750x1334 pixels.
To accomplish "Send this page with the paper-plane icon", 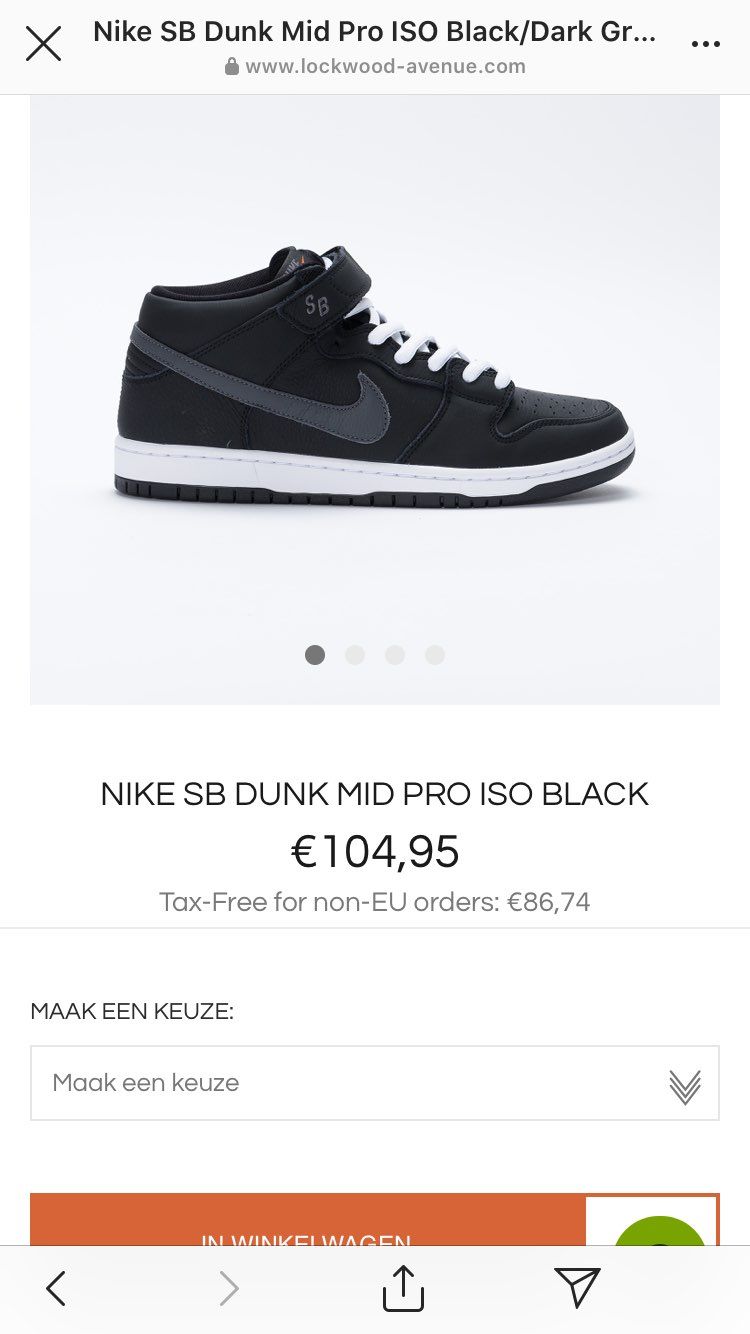I will point(577,1288).
